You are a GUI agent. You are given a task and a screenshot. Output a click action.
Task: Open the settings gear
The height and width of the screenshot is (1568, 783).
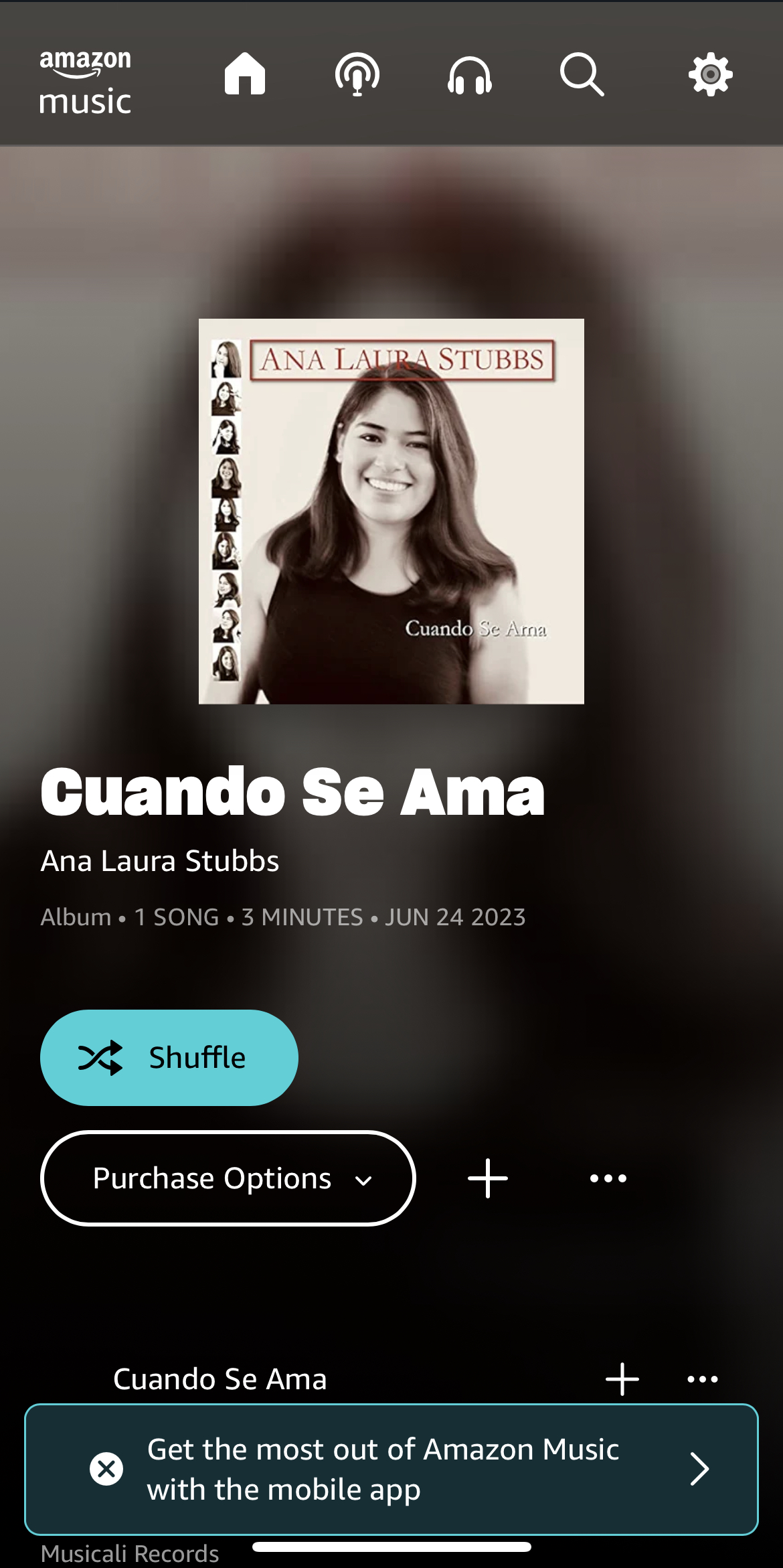pyautogui.click(x=710, y=74)
